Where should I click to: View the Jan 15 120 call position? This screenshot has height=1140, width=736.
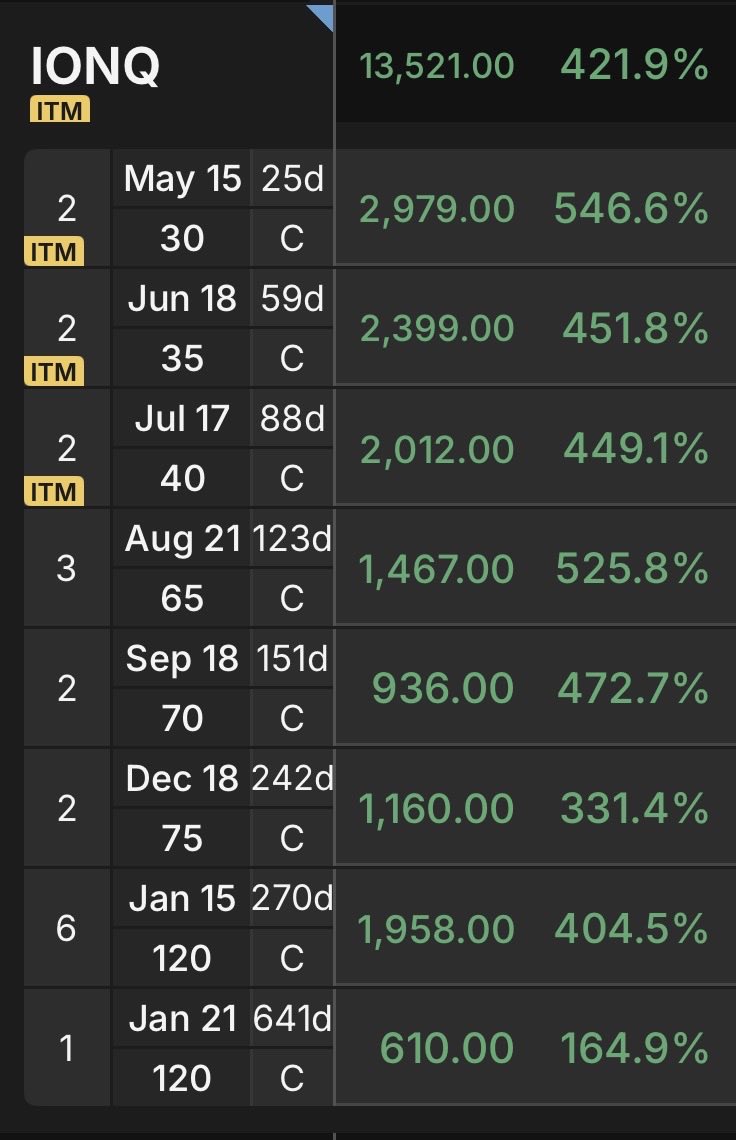click(380, 928)
